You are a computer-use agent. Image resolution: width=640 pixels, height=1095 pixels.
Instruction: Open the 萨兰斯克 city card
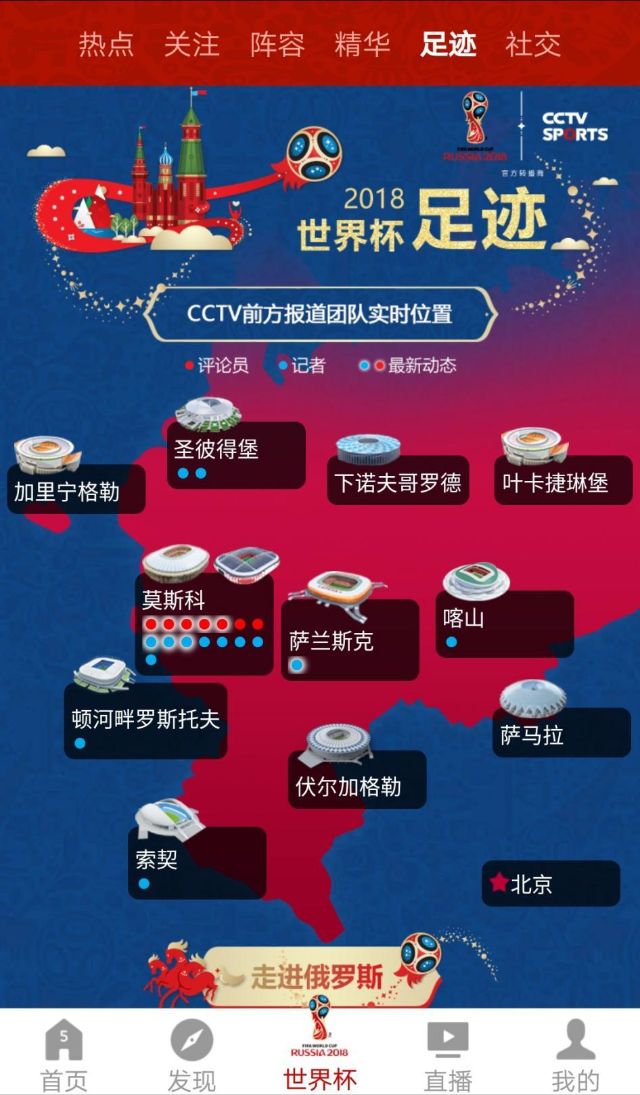(349, 640)
